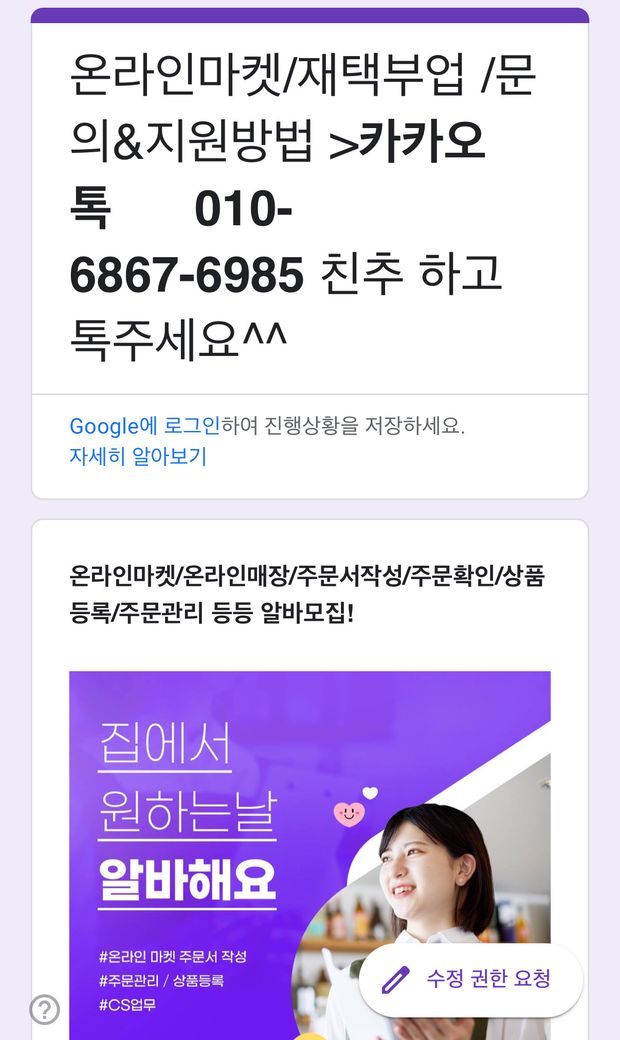
Task: Open the help question mark icon
Action: tap(45, 1010)
